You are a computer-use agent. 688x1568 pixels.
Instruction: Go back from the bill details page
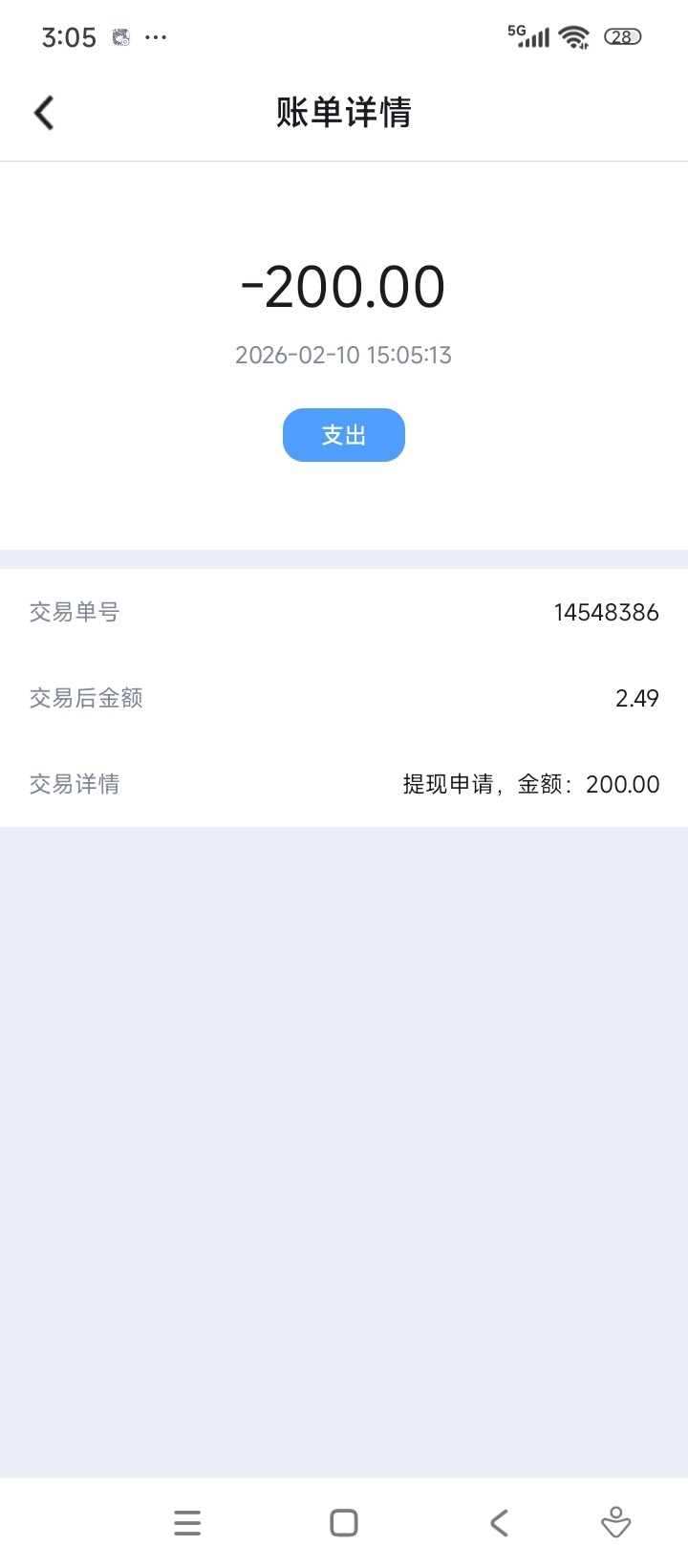44,113
